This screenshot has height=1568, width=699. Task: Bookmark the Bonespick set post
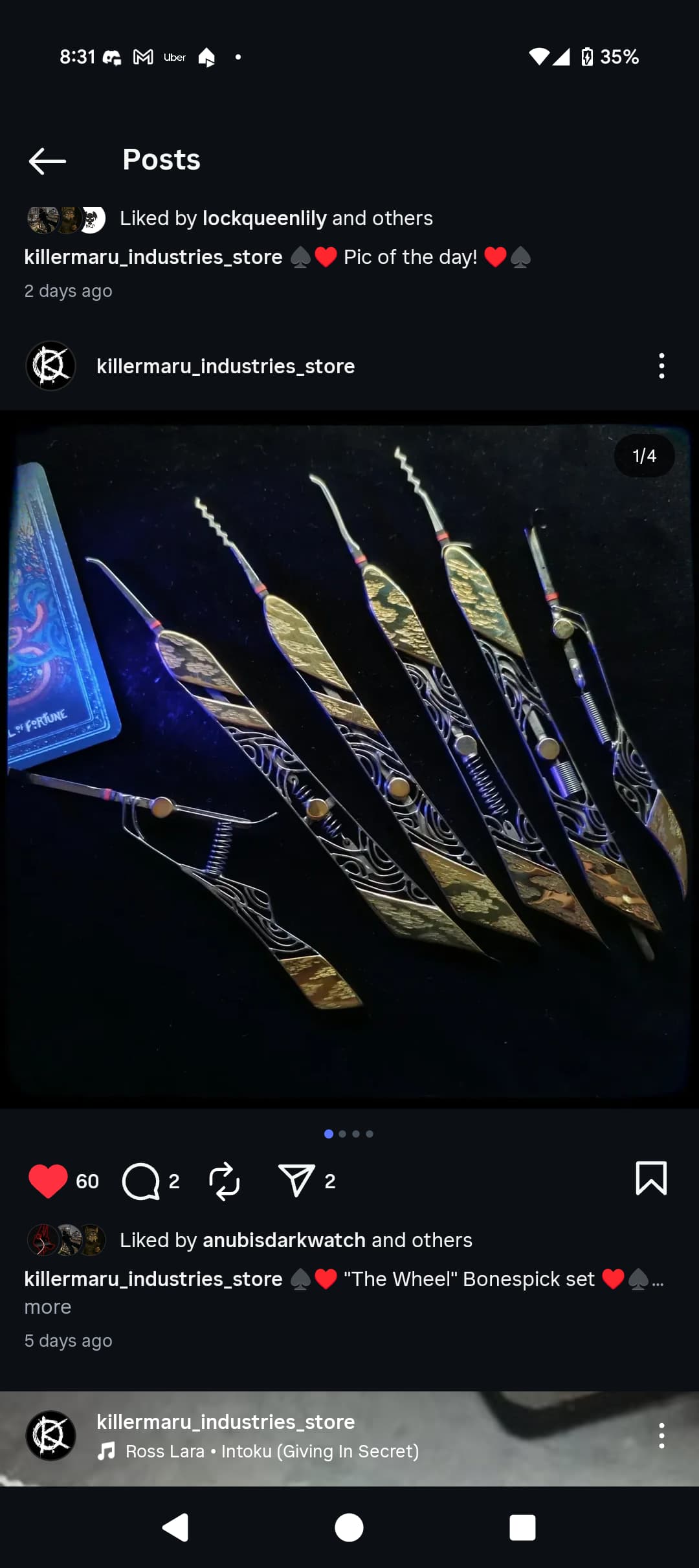(650, 1178)
